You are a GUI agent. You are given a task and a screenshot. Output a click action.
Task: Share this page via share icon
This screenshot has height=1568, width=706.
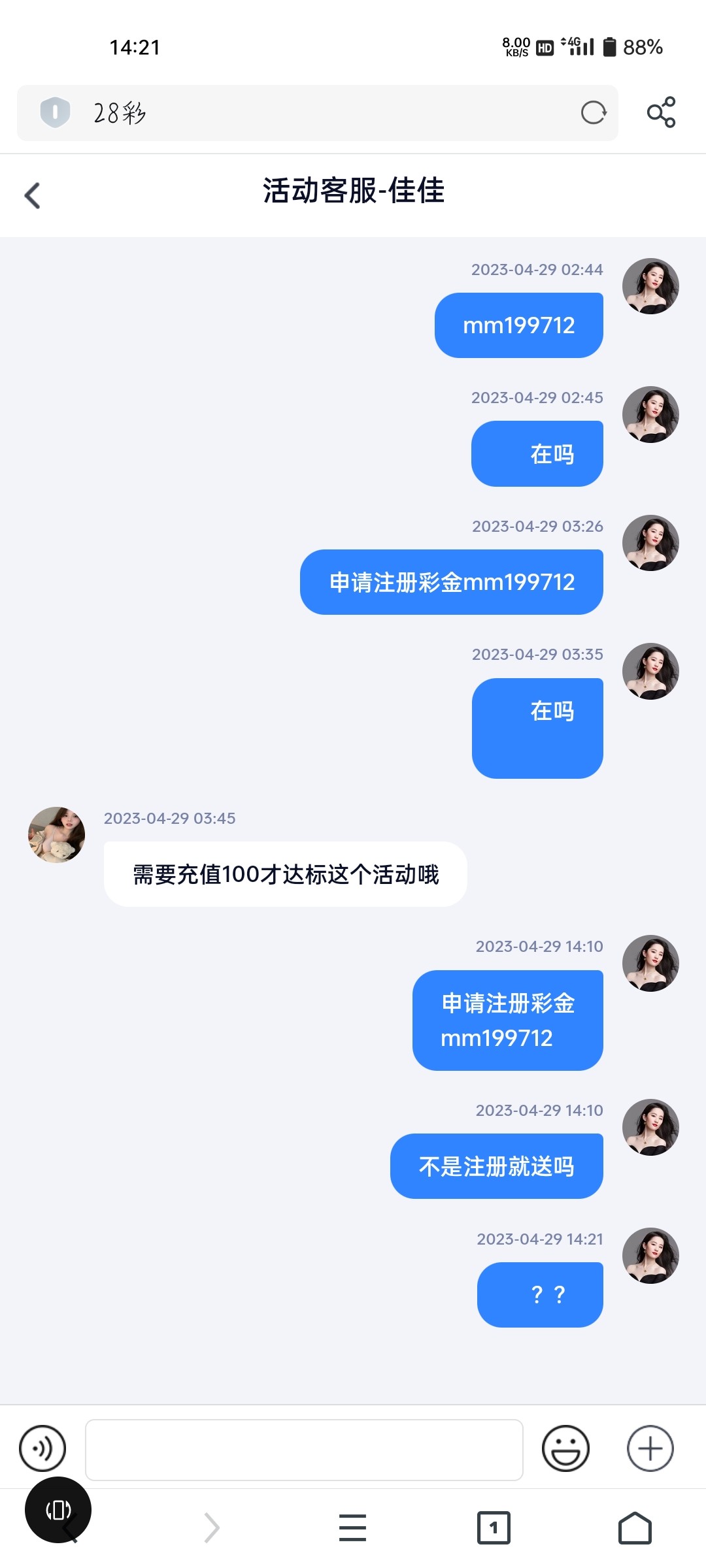click(x=661, y=112)
